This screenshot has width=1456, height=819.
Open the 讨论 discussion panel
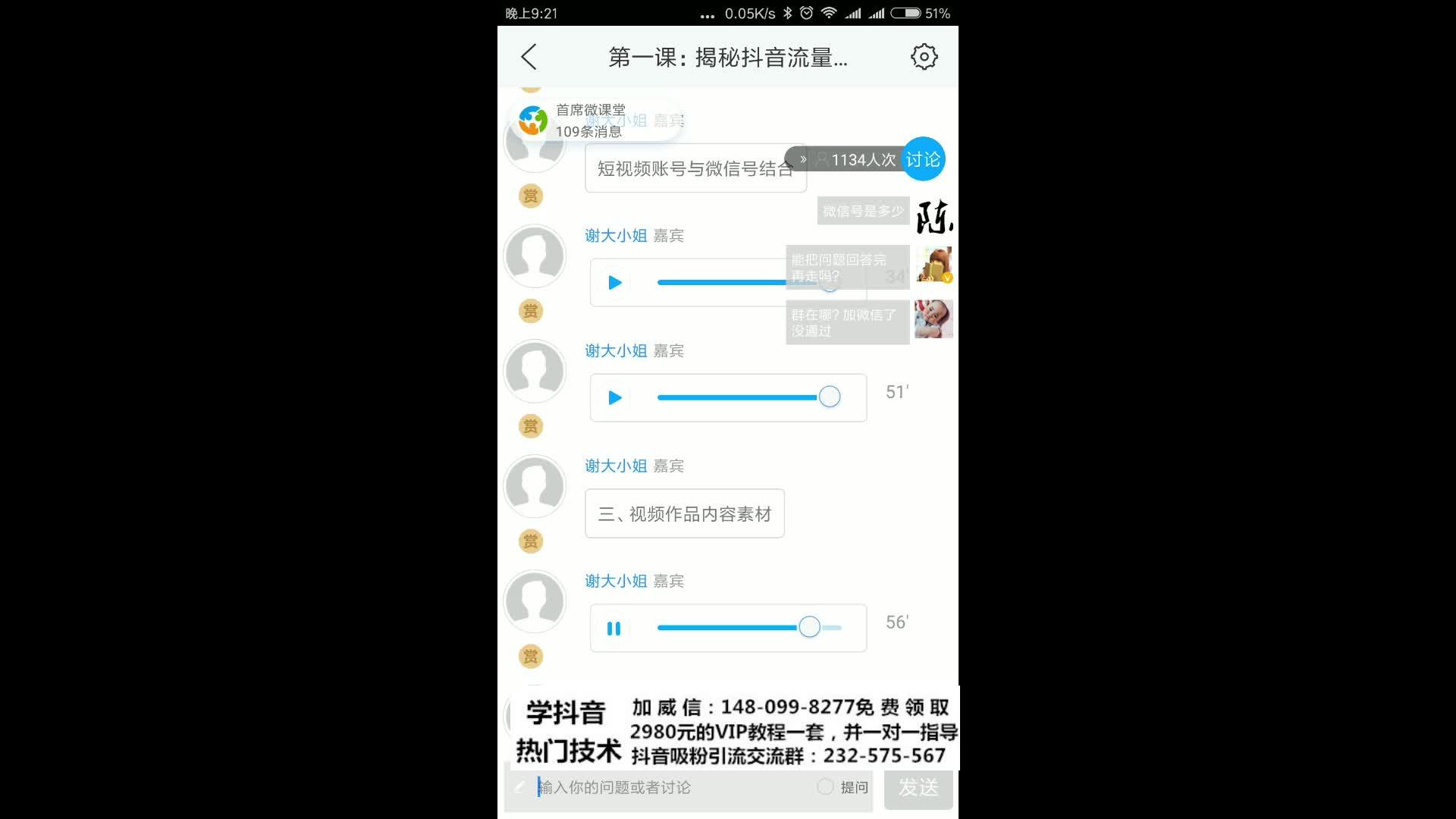pos(923,159)
